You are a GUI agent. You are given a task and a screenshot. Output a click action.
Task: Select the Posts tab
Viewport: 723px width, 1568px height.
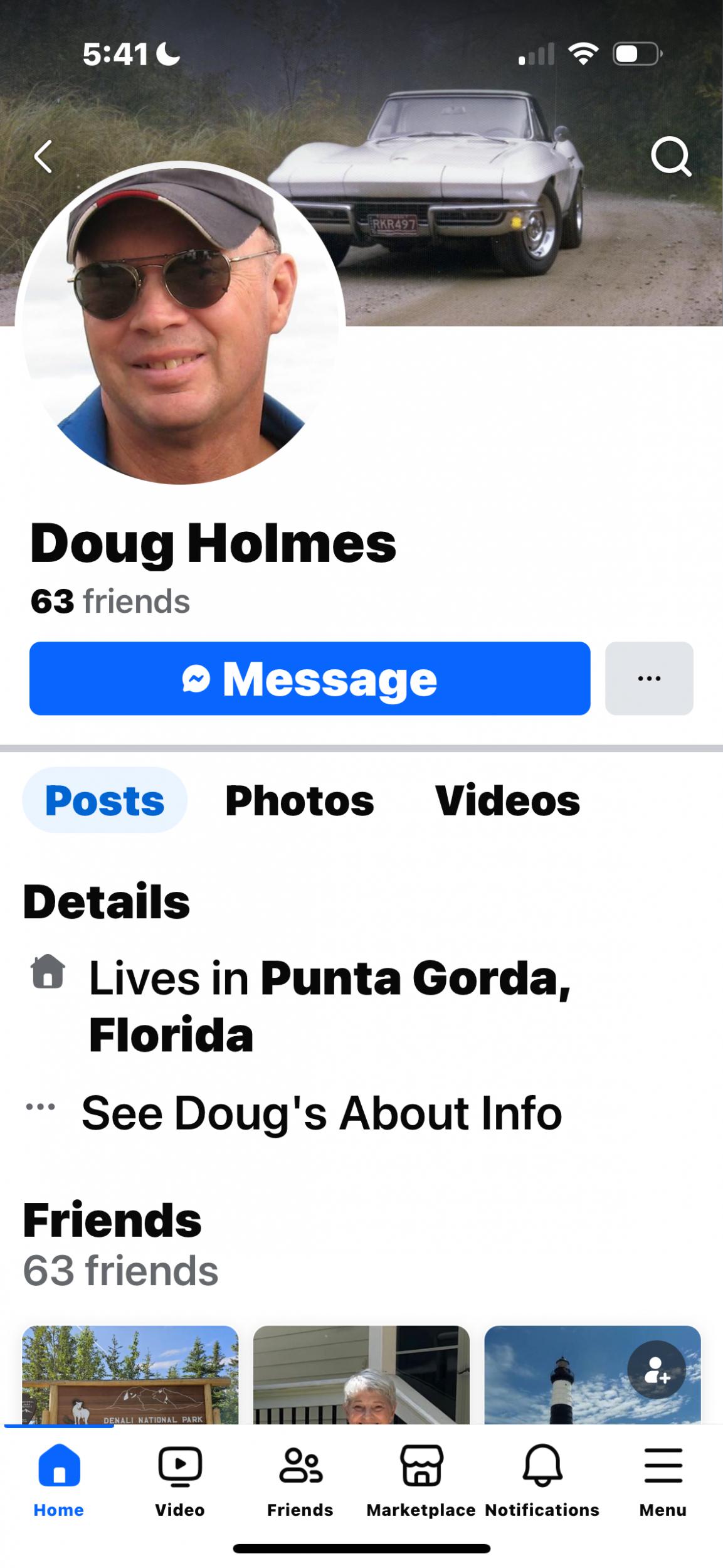point(105,800)
